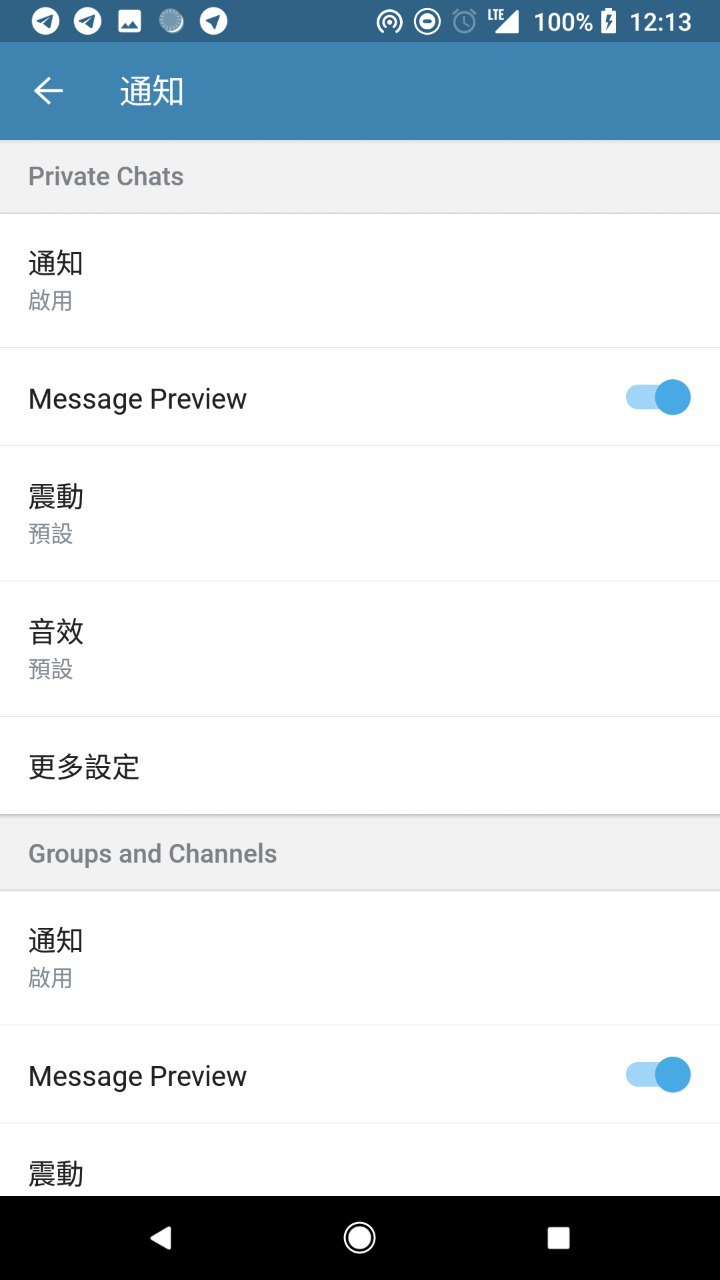Open the recent apps view

[x=558, y=1238]
